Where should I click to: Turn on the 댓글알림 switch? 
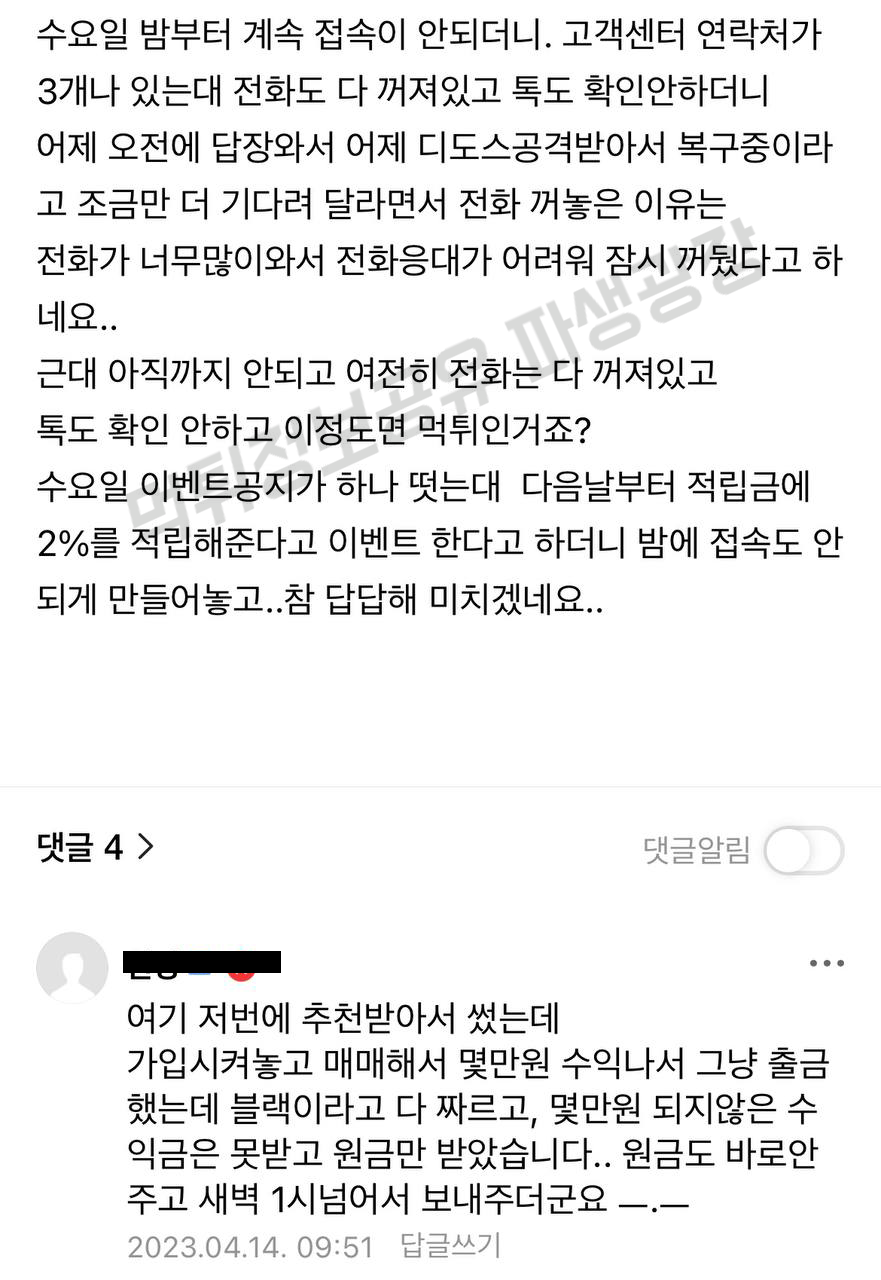803,852
